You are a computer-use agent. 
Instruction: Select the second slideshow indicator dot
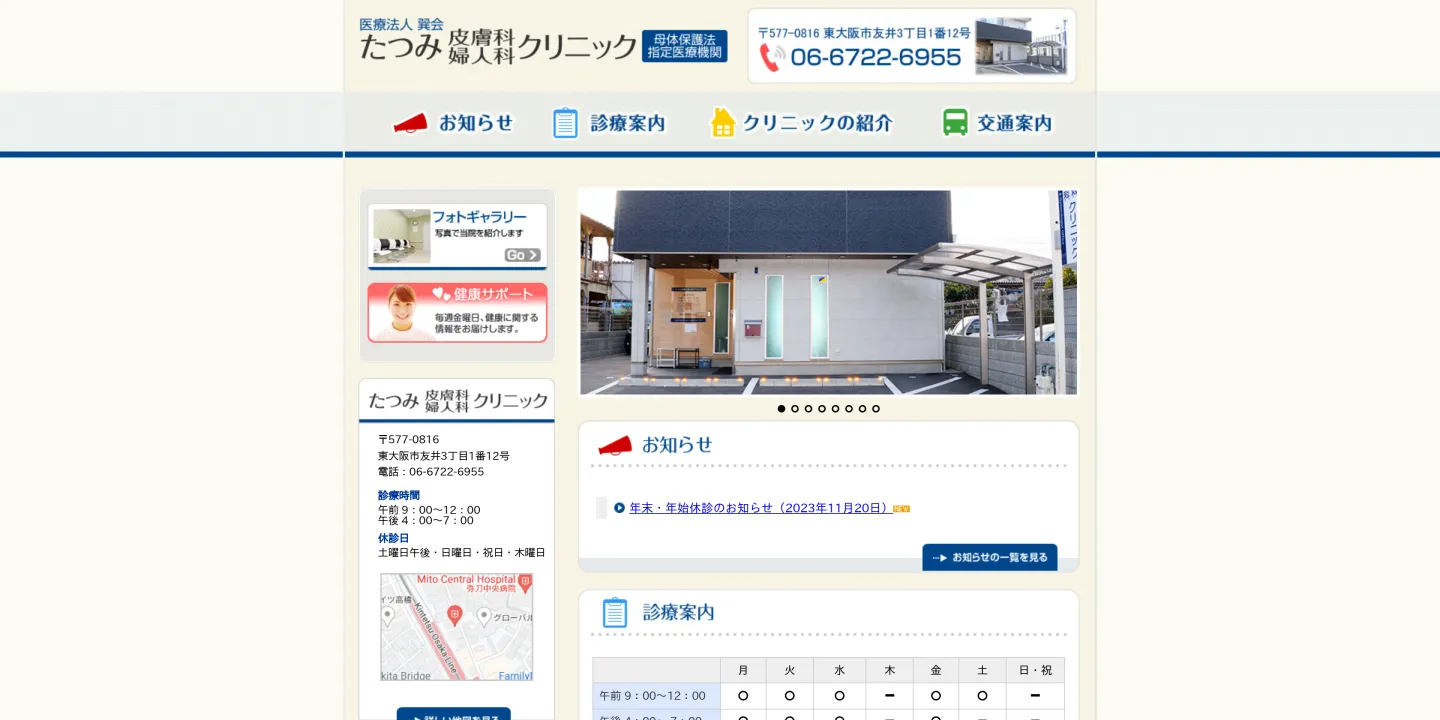click(795, 409)
